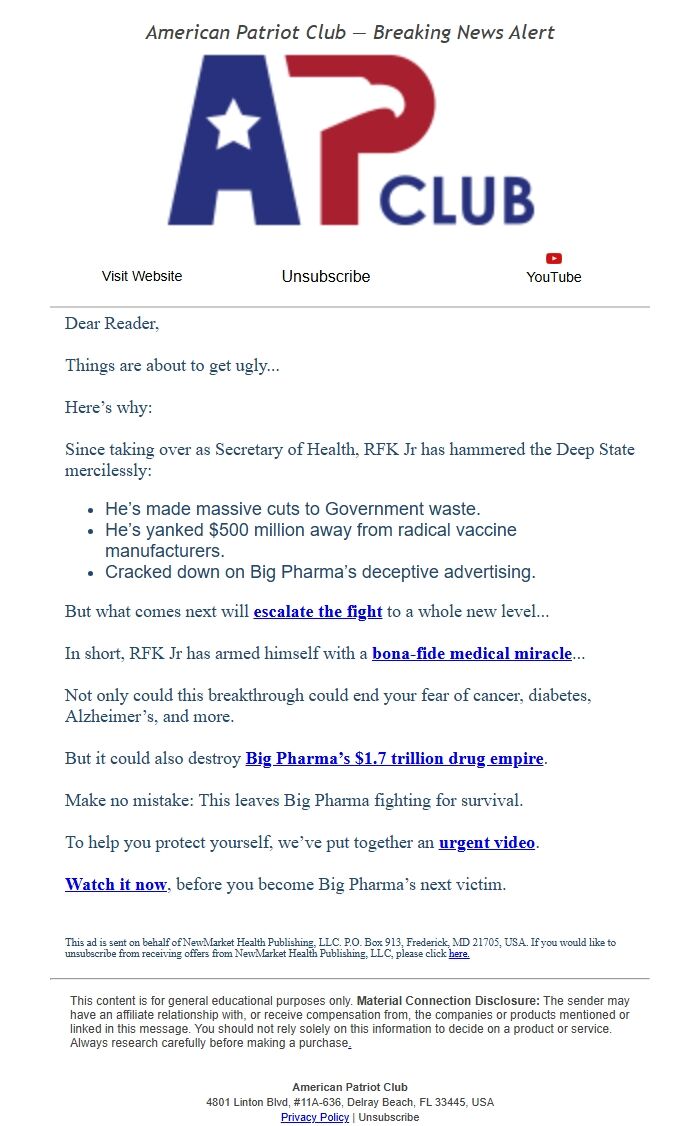Screen dimensions: 700x1126
Task: Follow the 'escalate the fight' link
Action: 317,612
